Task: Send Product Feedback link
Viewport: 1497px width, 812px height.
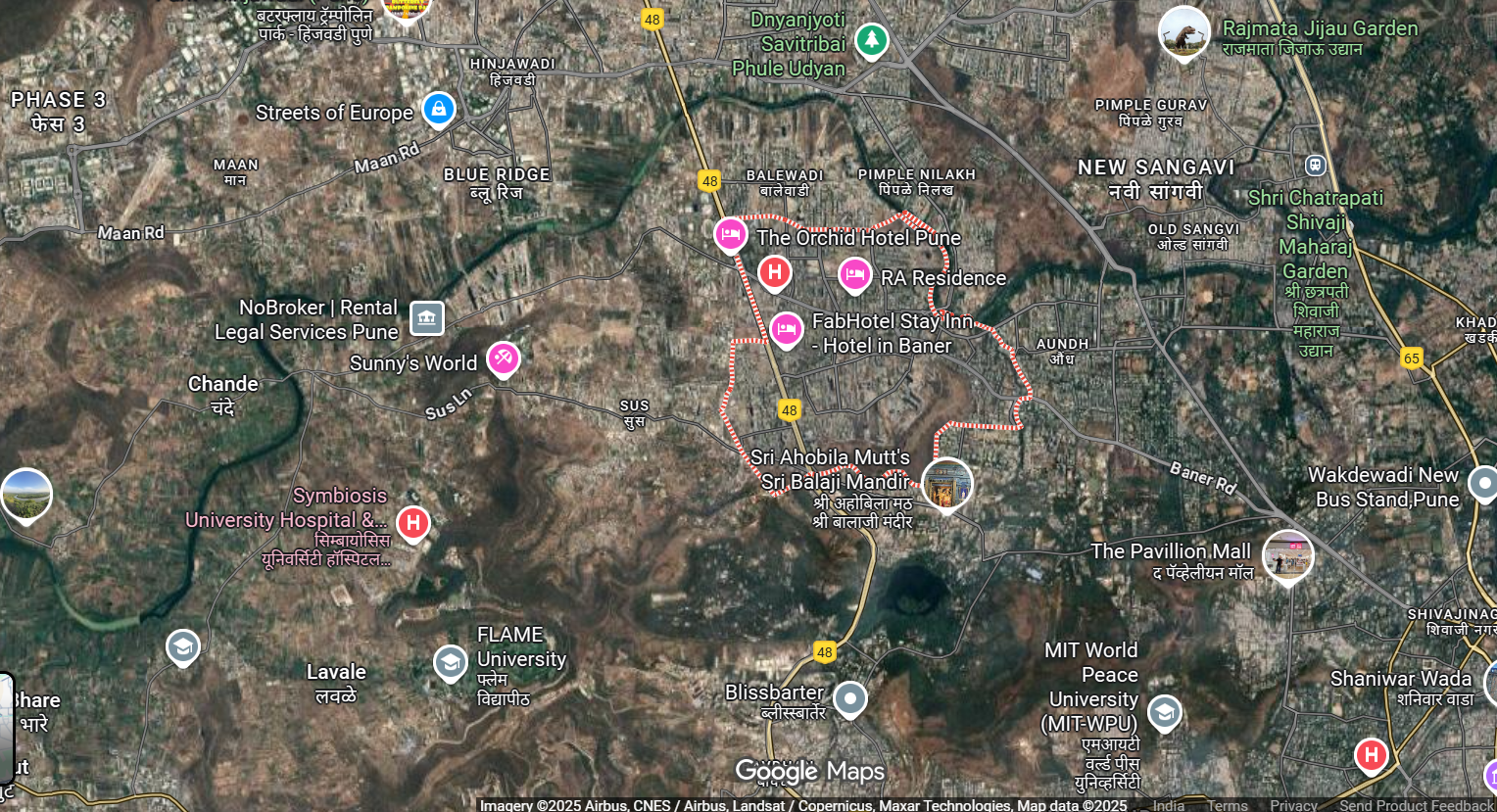Action: 1416,805
